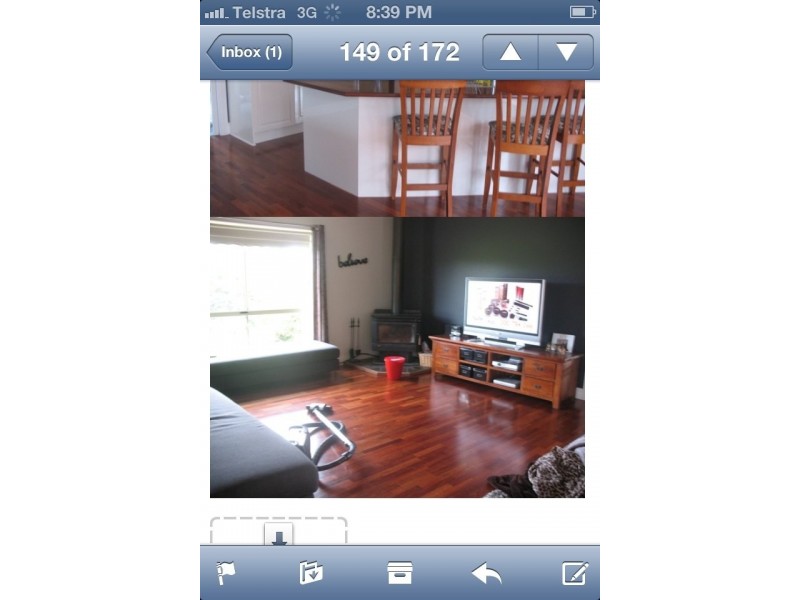The height and width of the screenshot is (600, 800).
Task: Move email to a folder
Action: (x=311, y=573)
